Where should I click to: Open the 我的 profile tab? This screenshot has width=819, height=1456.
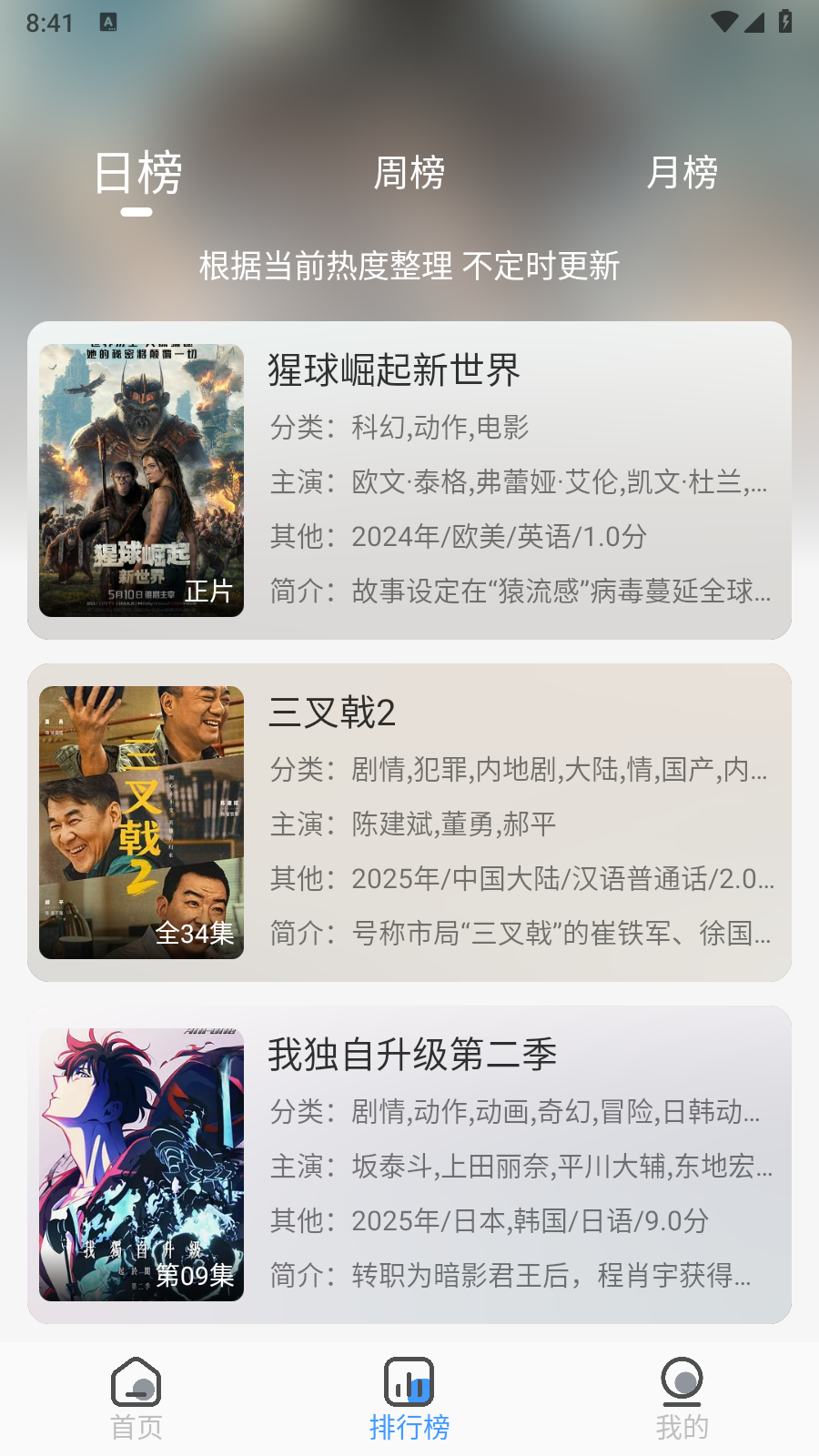(x=682, y=1400)
